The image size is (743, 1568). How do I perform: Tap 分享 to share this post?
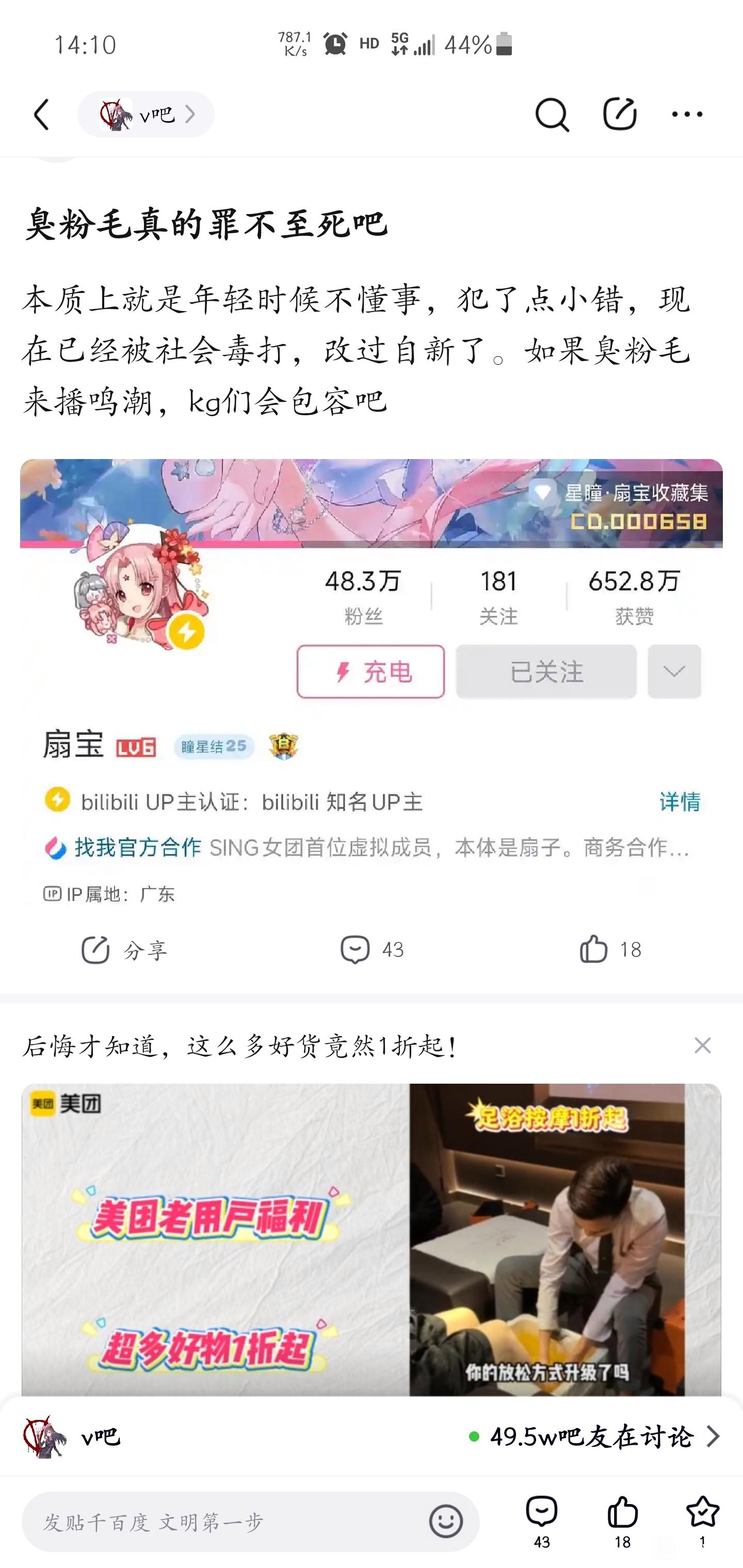pyautogui.click(x=124, y=950)
